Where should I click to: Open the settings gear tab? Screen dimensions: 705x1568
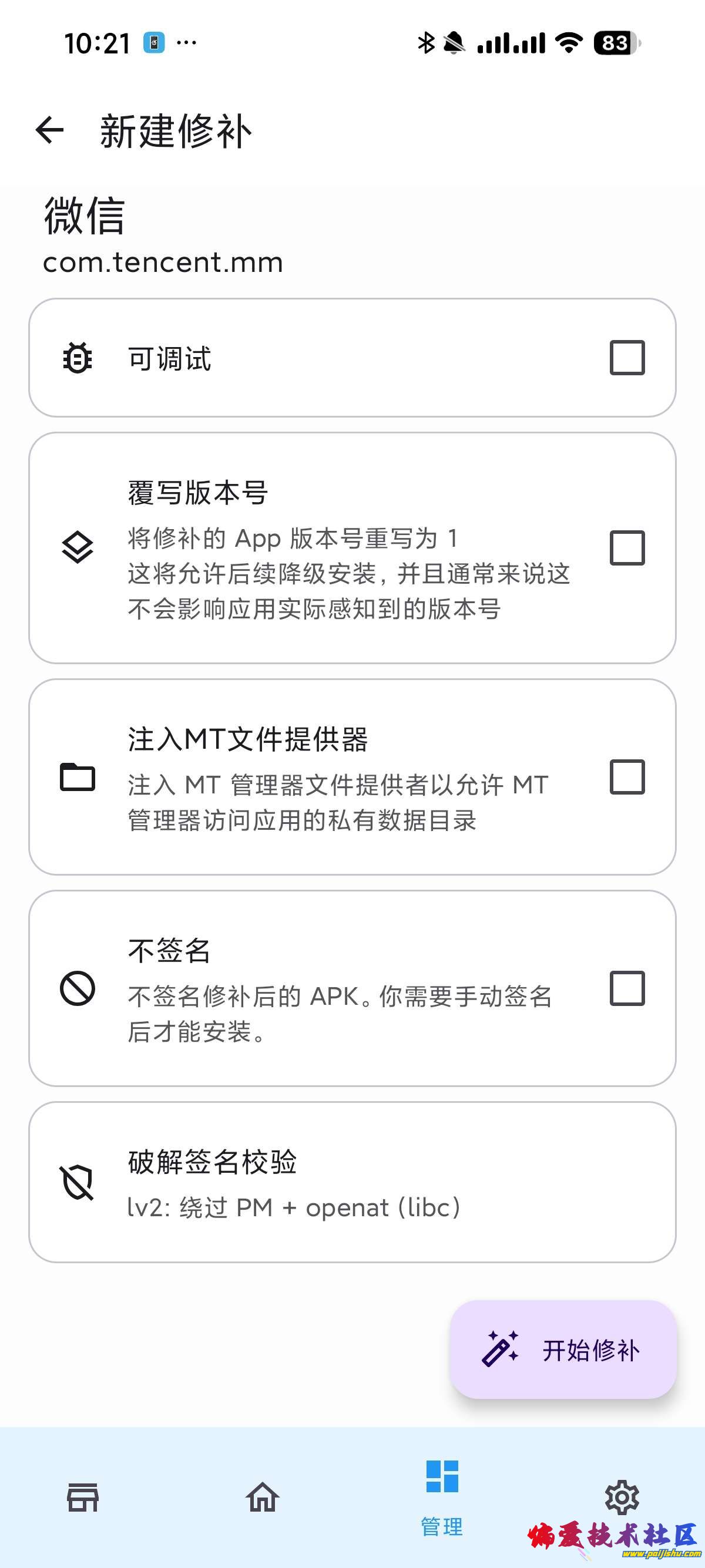pyautogui.click(x=622, y=1497)
